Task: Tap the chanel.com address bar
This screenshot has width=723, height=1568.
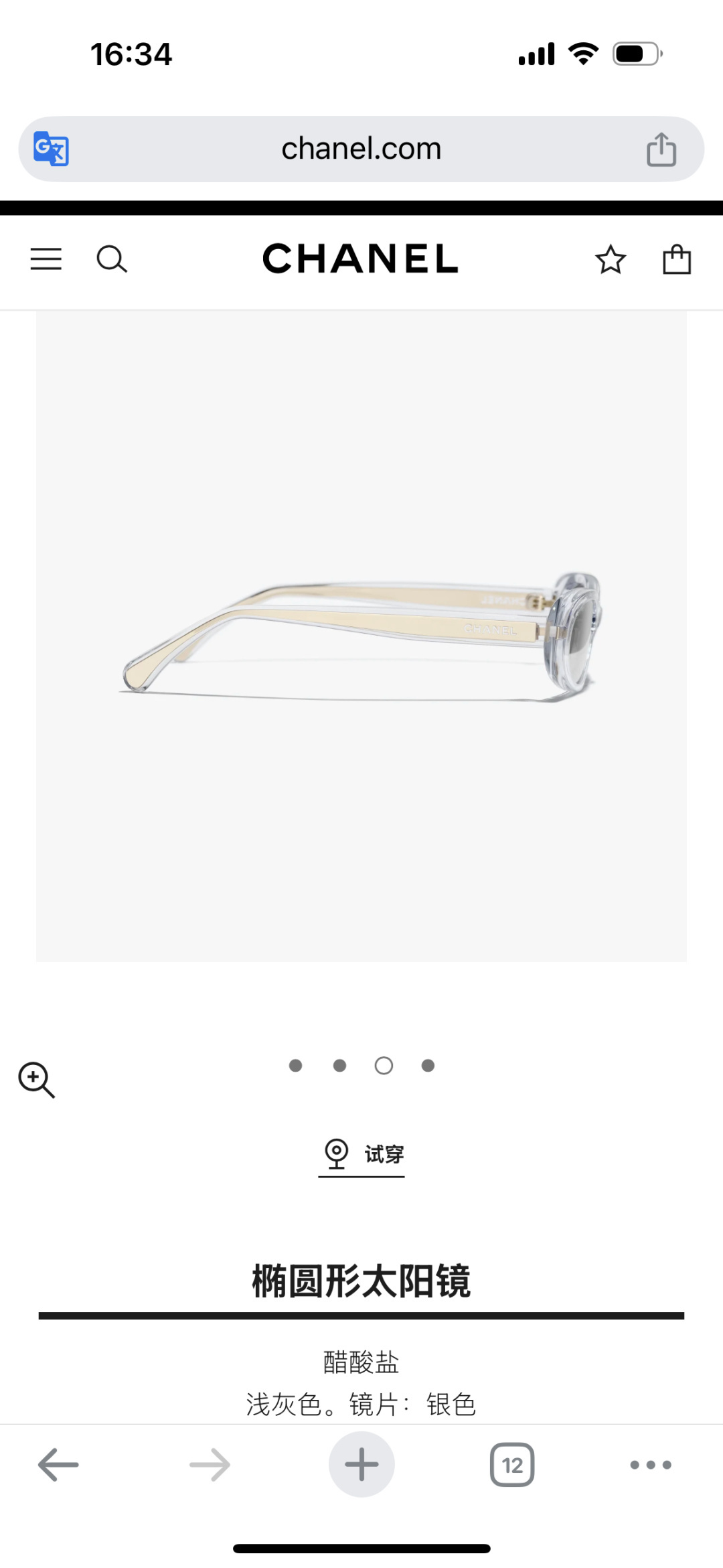Action: (x=361, y=149)
